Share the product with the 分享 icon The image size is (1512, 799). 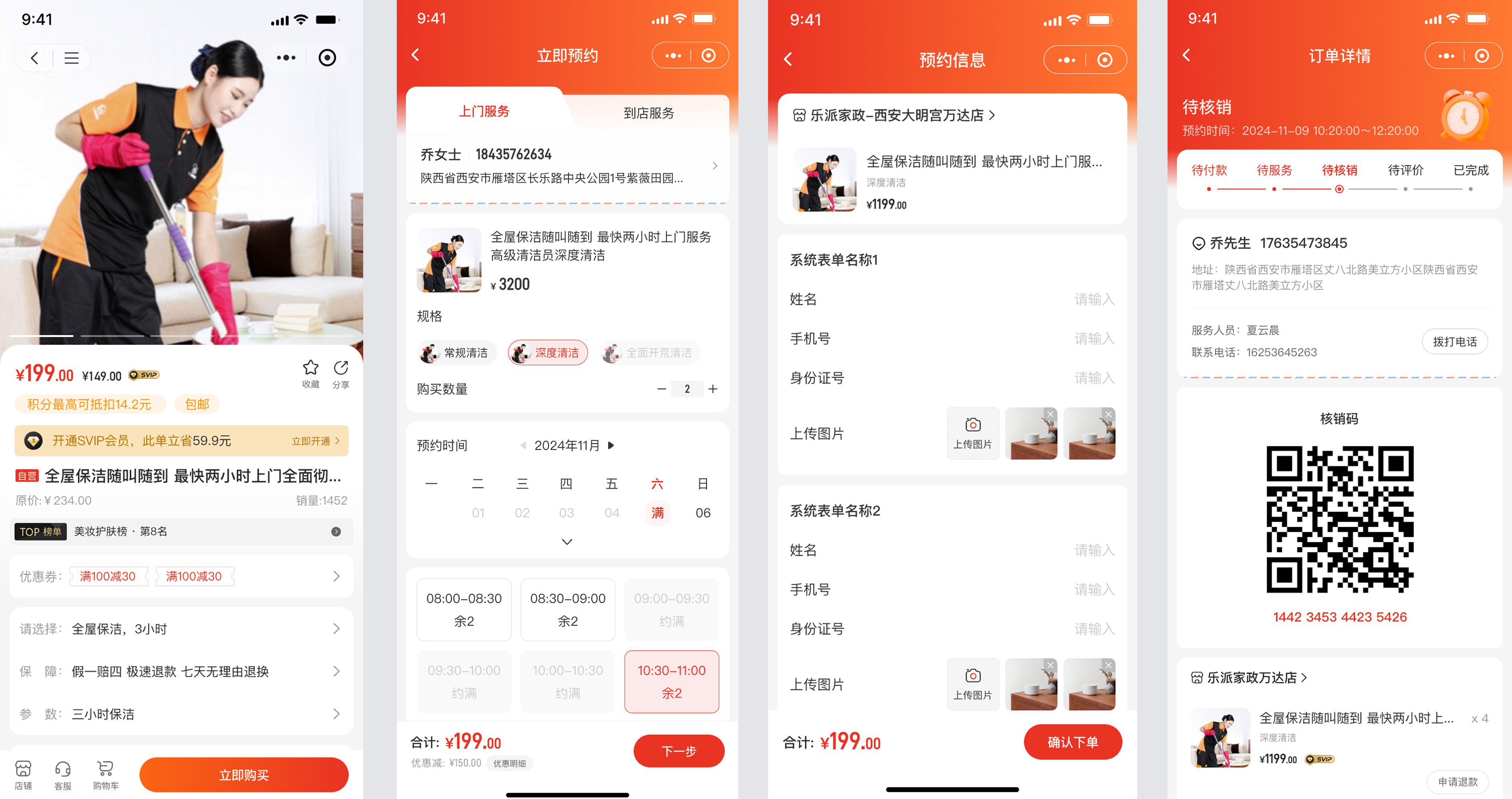(341, 374)
